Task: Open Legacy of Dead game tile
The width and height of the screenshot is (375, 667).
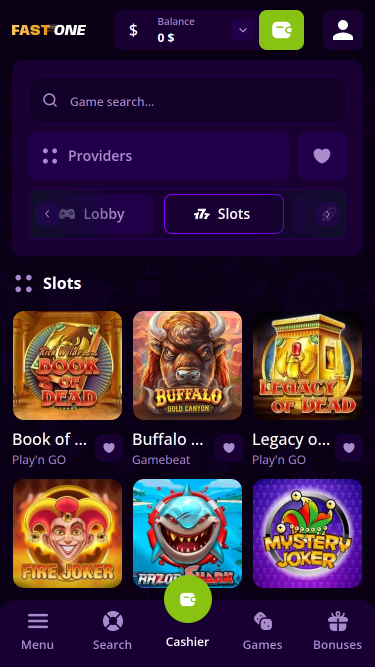Action: click(307, 365)
